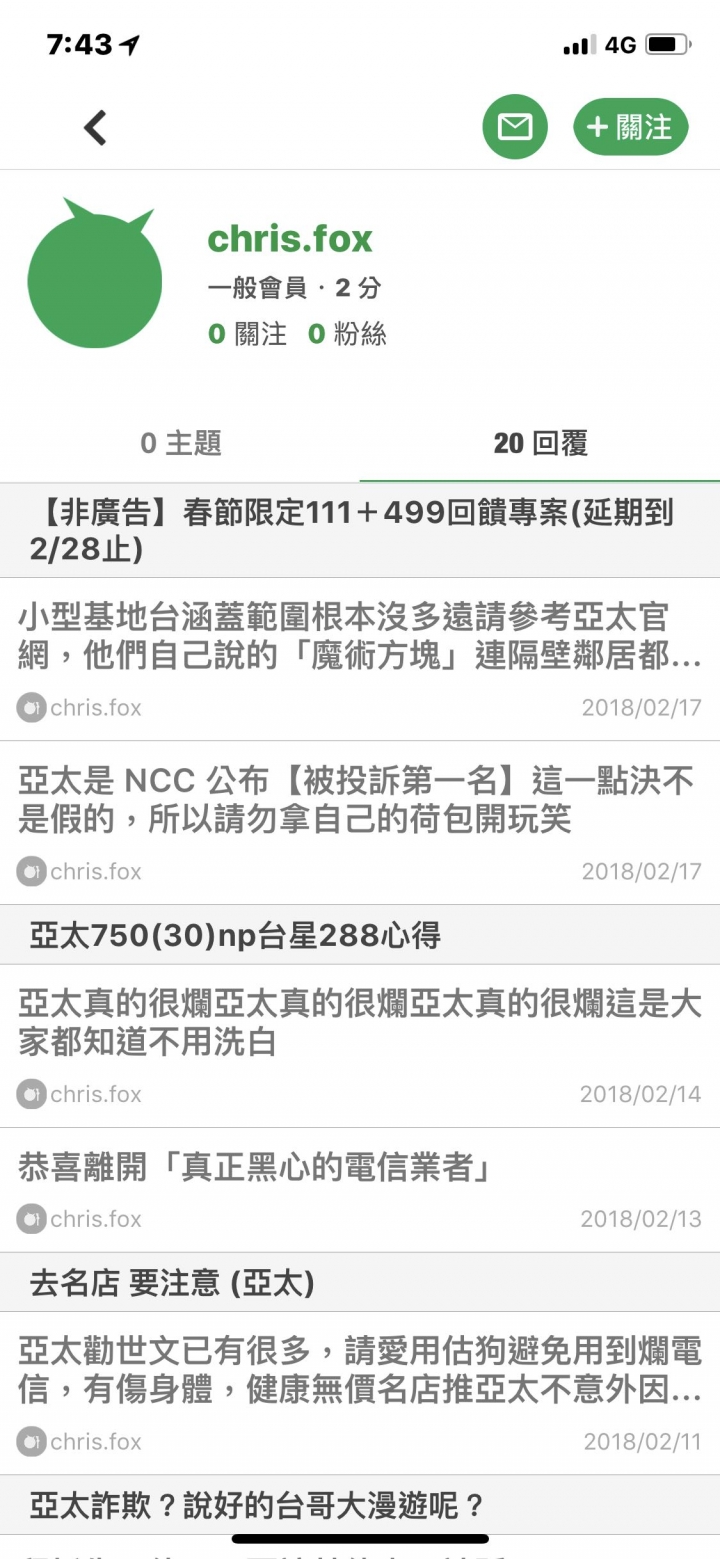Open reply about NCC 公布被投訴第一名
Screen dimensions: 720x1559
coord(360,822)
